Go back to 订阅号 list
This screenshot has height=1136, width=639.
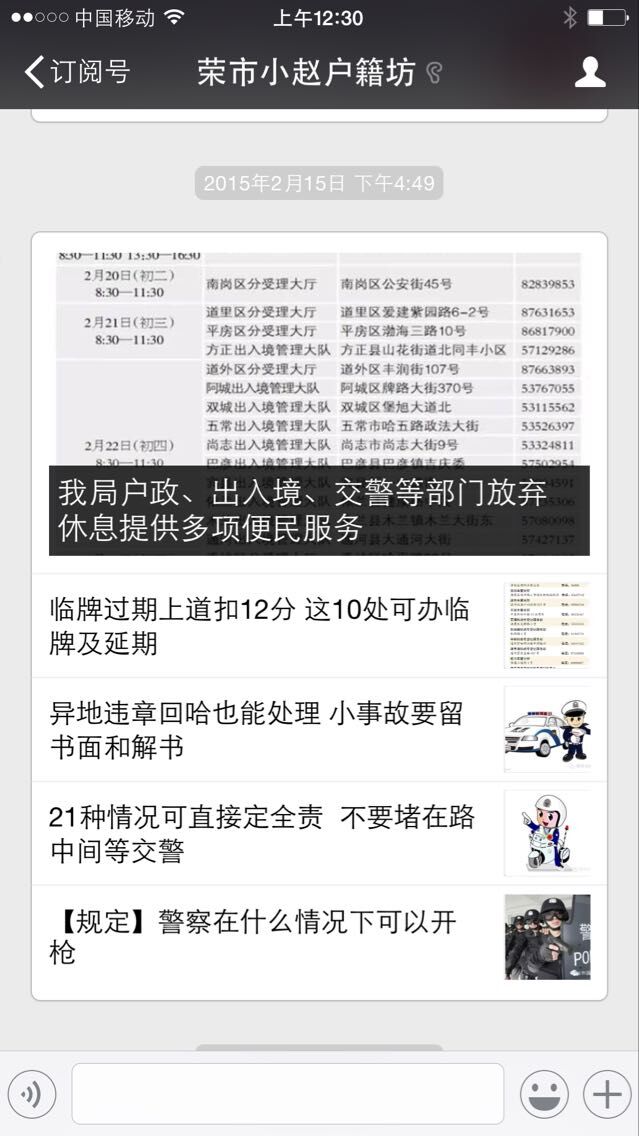[77, 72]
